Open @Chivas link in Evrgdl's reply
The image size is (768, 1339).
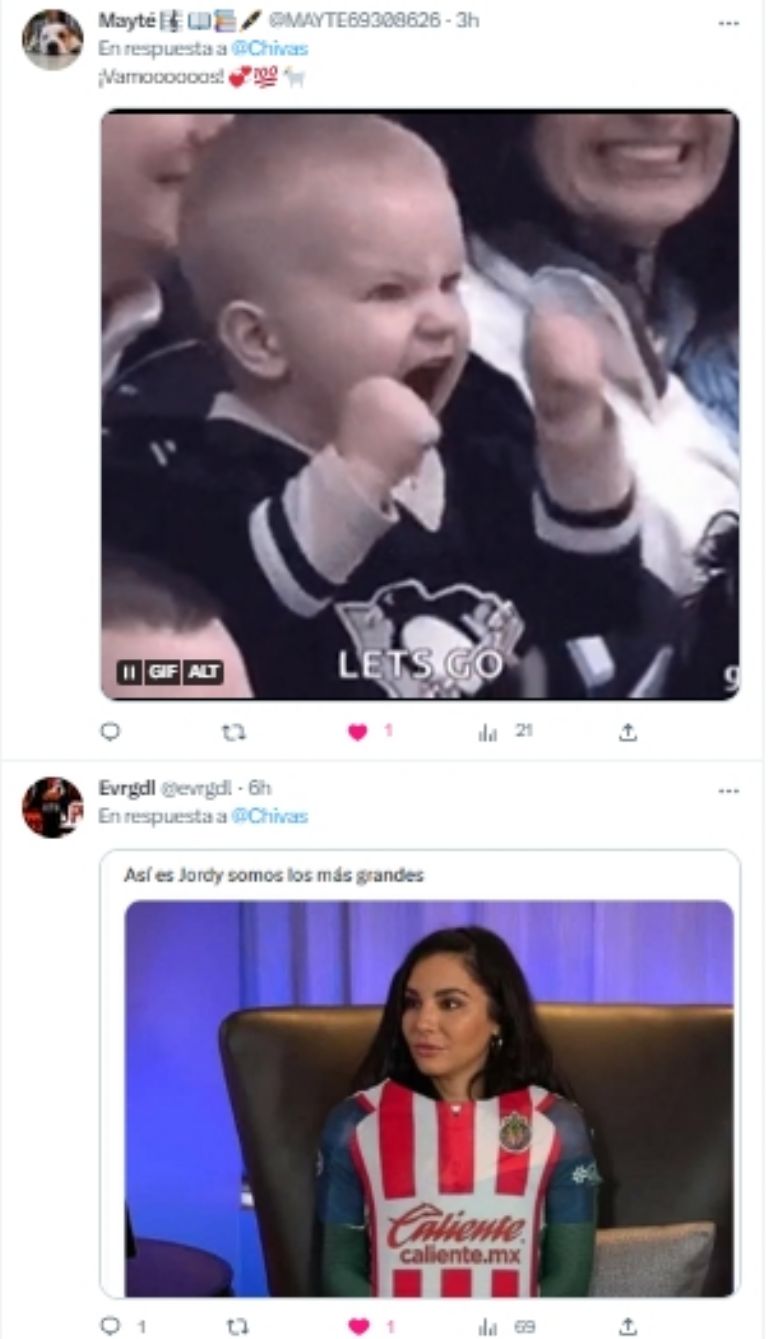270,816
